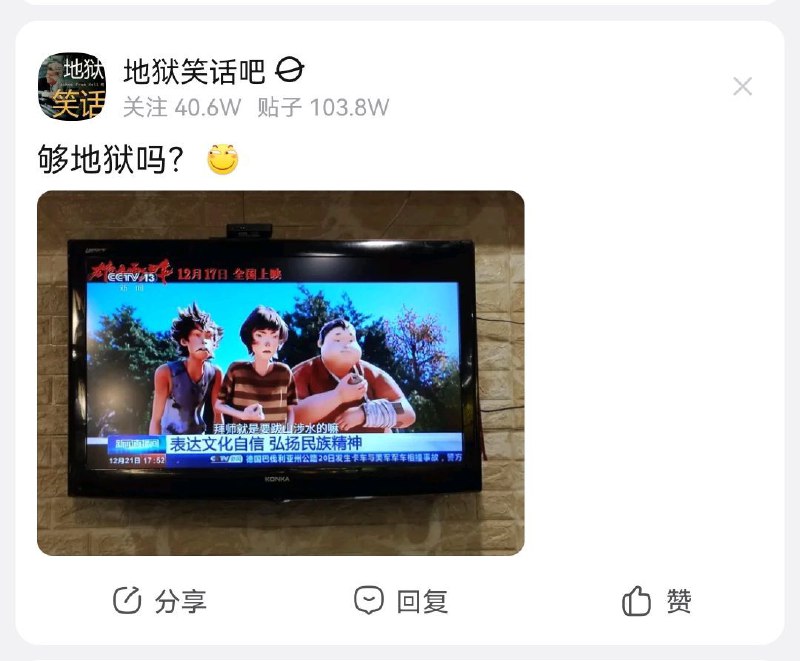Dismiss this post with the X
This screenshot has height=661, width=800.
742,87
